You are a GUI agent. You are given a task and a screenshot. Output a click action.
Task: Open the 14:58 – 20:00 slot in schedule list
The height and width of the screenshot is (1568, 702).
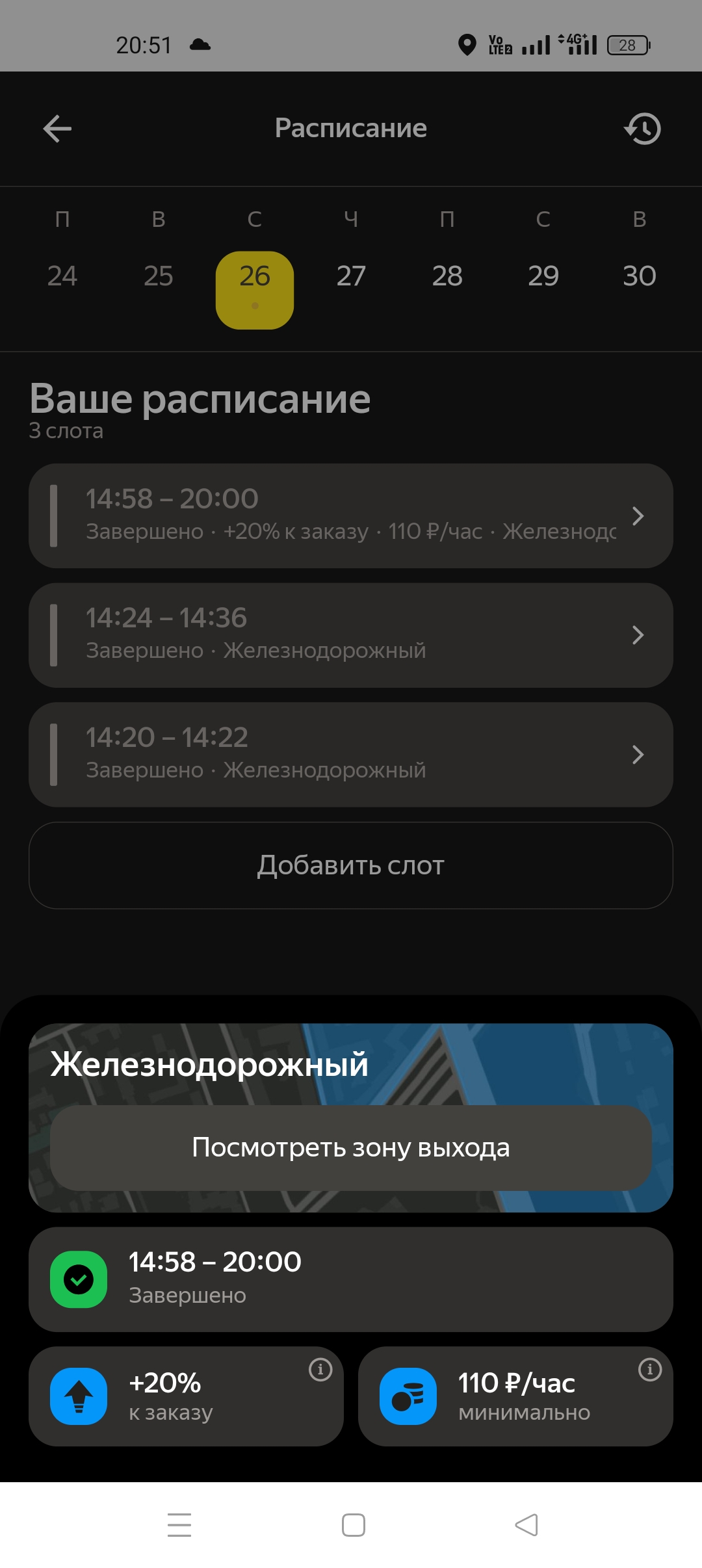[x=351, y=516]
